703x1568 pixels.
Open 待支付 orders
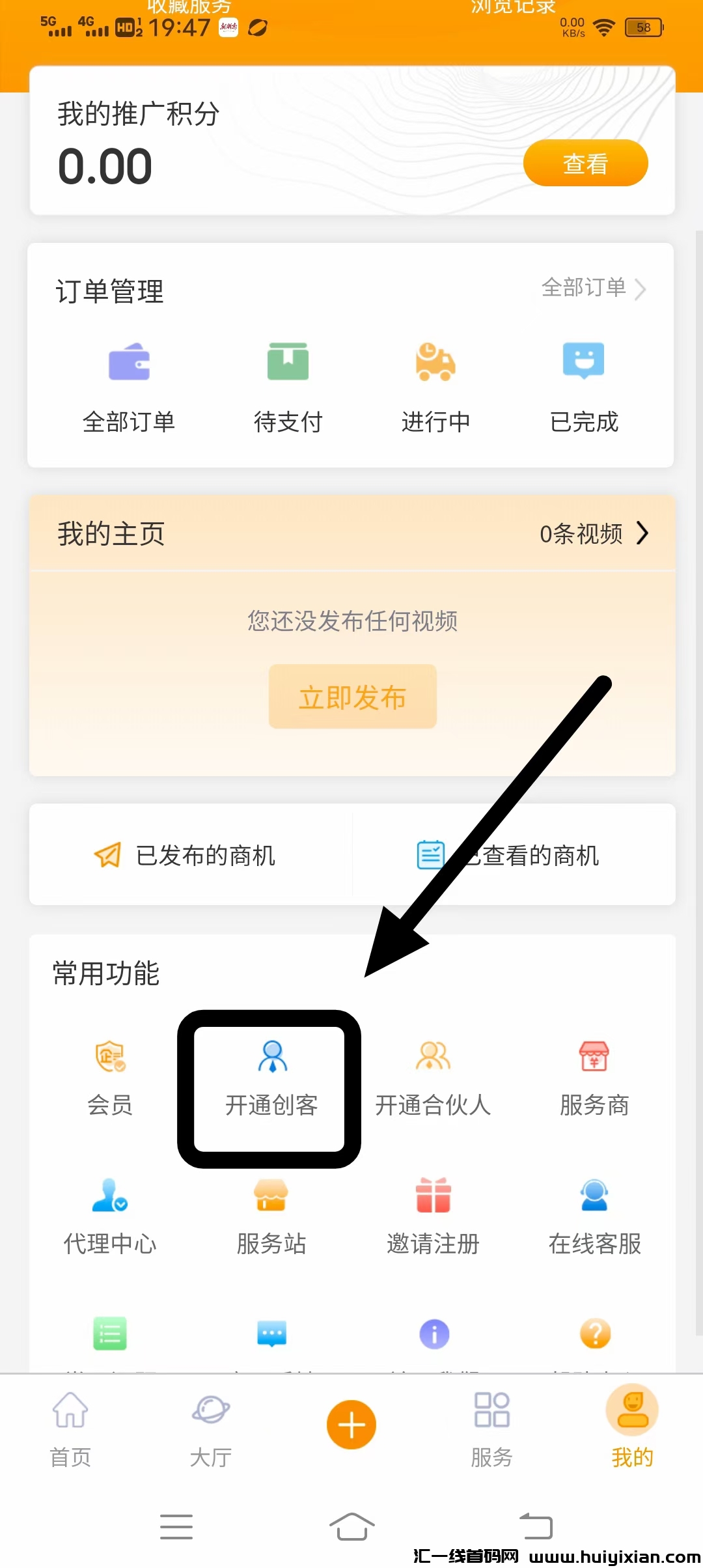point(288,384)
